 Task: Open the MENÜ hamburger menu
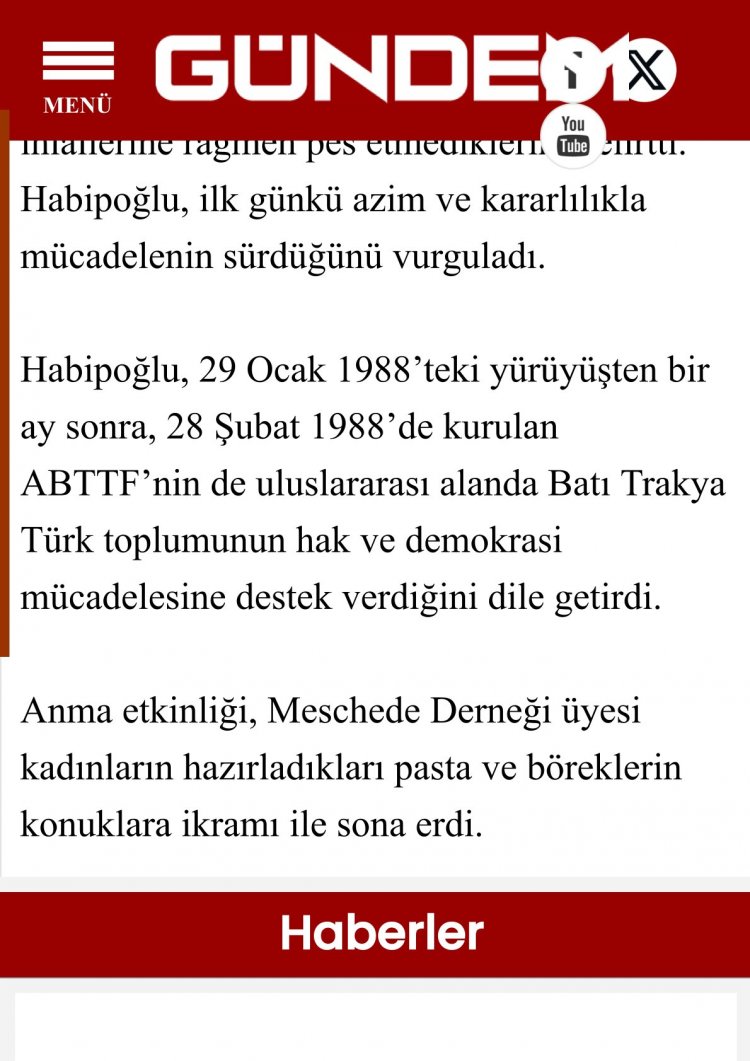click(77, 73)
